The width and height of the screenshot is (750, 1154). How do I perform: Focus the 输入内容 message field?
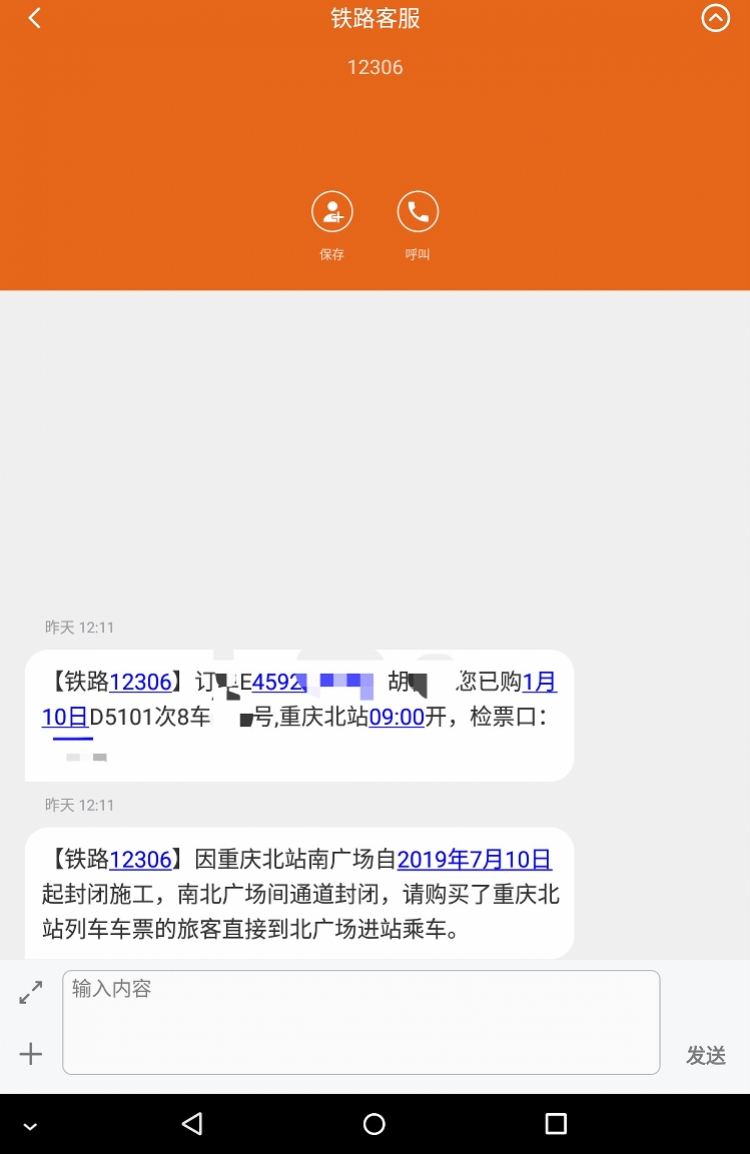click(x=360, y=1021)
